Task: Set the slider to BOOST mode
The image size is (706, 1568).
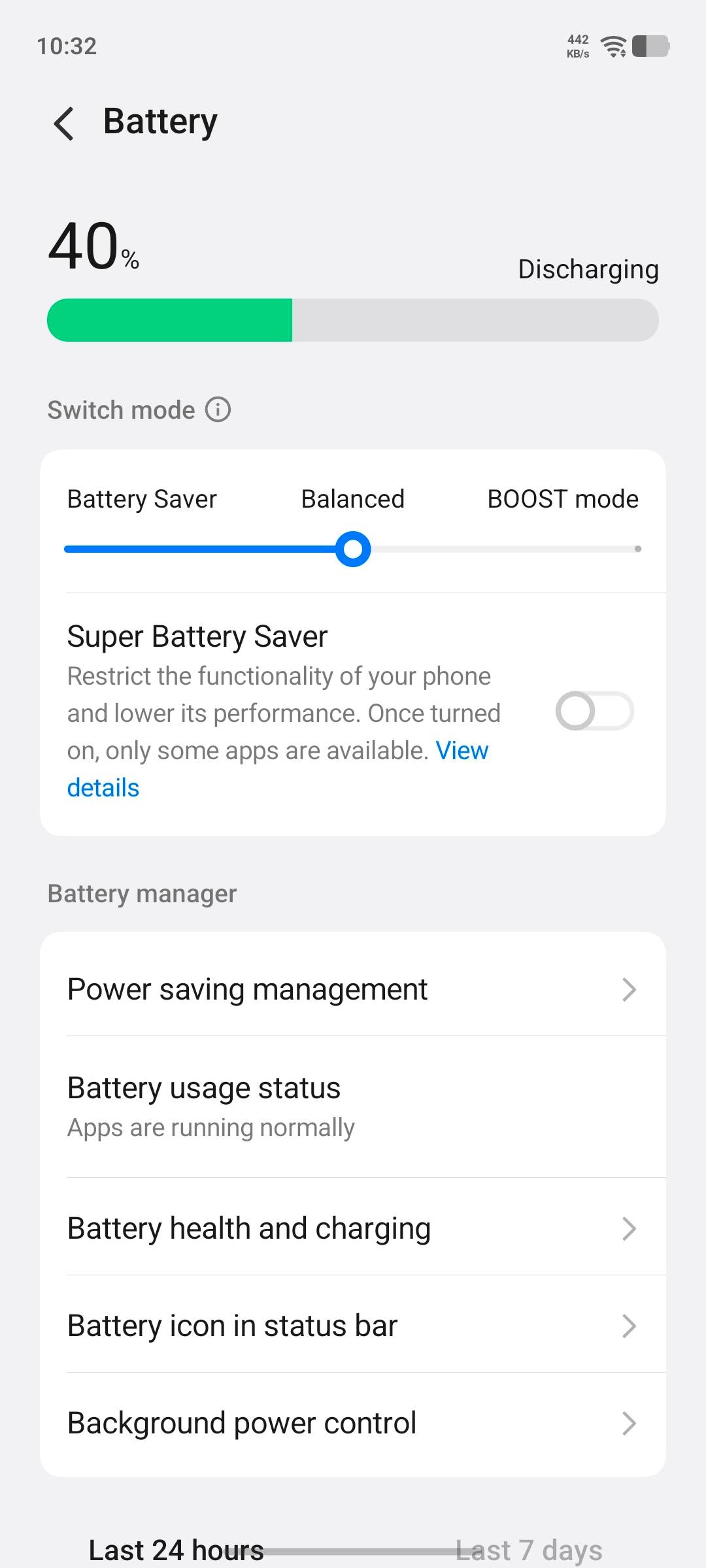Action: [x=637, y=549]
